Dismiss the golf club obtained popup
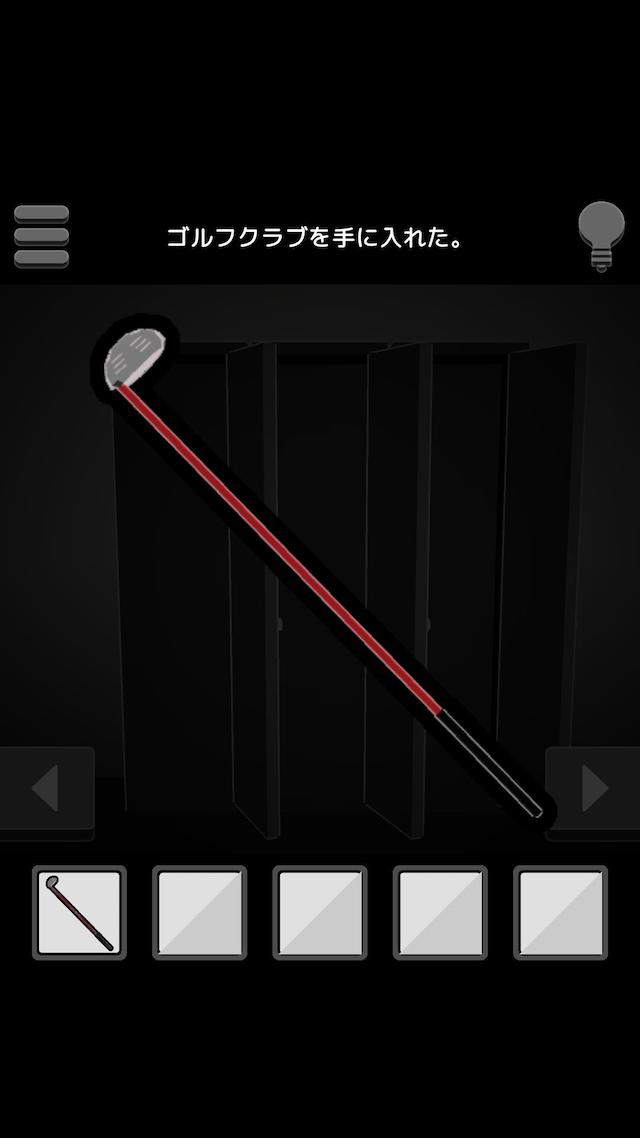This screenshot has width=640, height=1138. click(320, 570)
